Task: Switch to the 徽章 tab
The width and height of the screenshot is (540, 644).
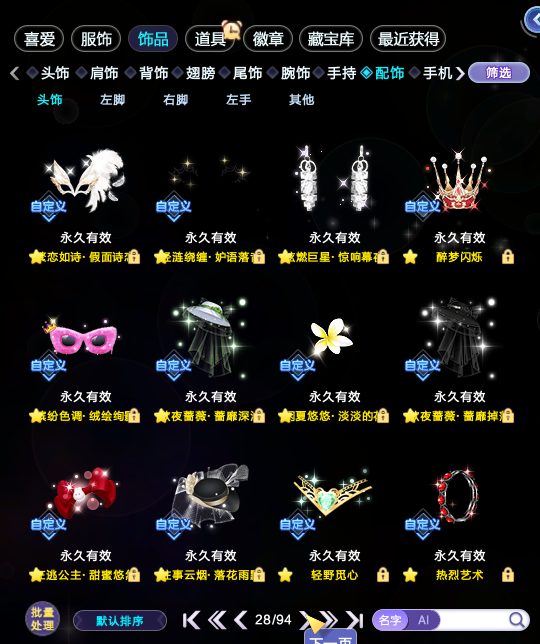Action: click(x=268, y=39)
